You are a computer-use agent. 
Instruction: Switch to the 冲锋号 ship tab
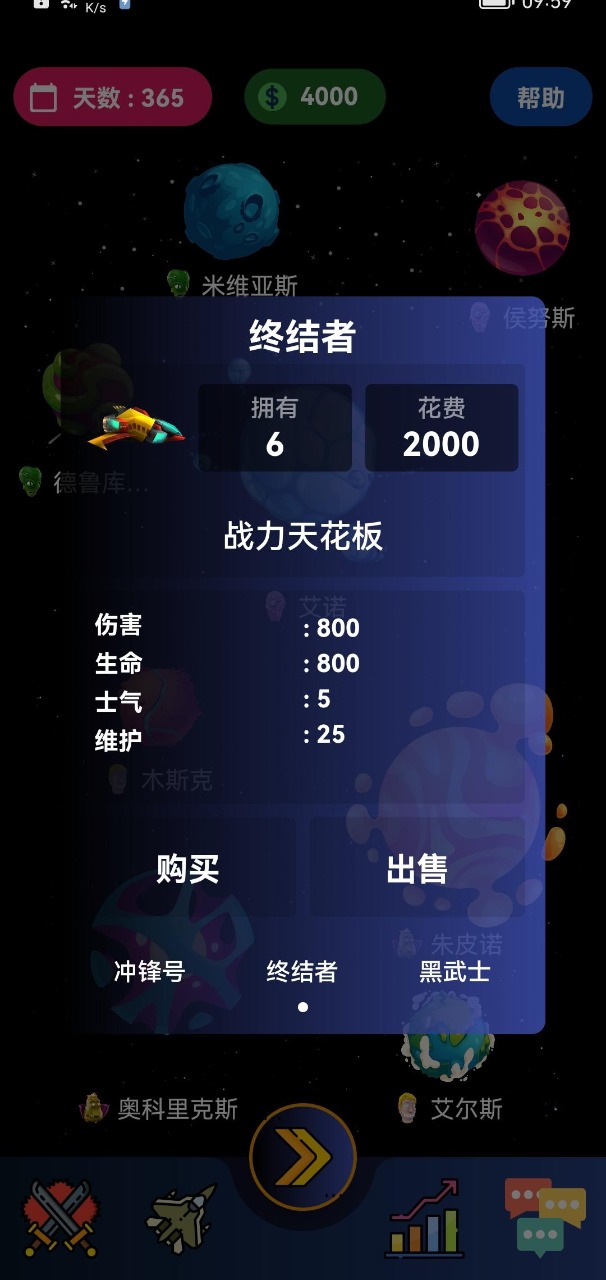pos(150,971)
